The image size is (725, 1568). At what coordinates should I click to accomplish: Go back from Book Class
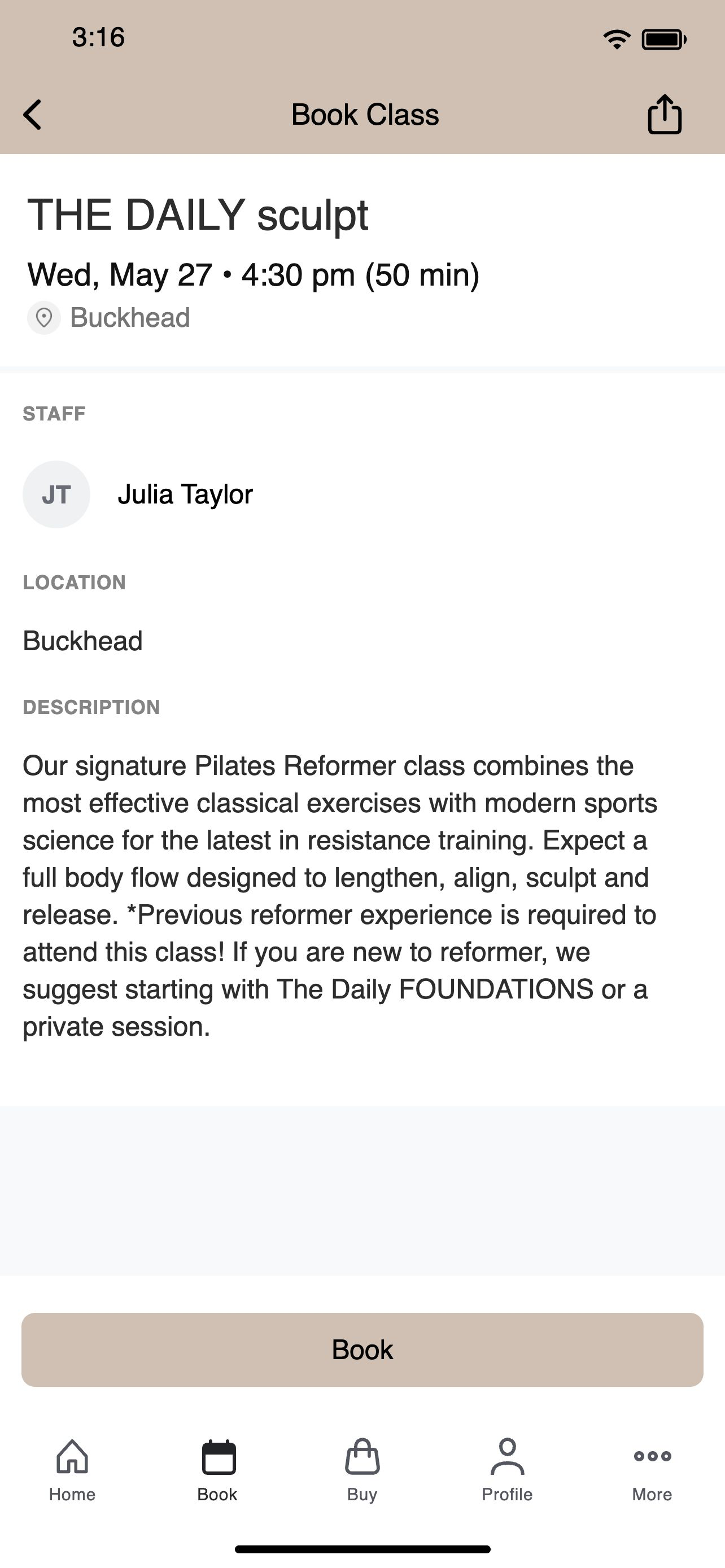(33, 115)
